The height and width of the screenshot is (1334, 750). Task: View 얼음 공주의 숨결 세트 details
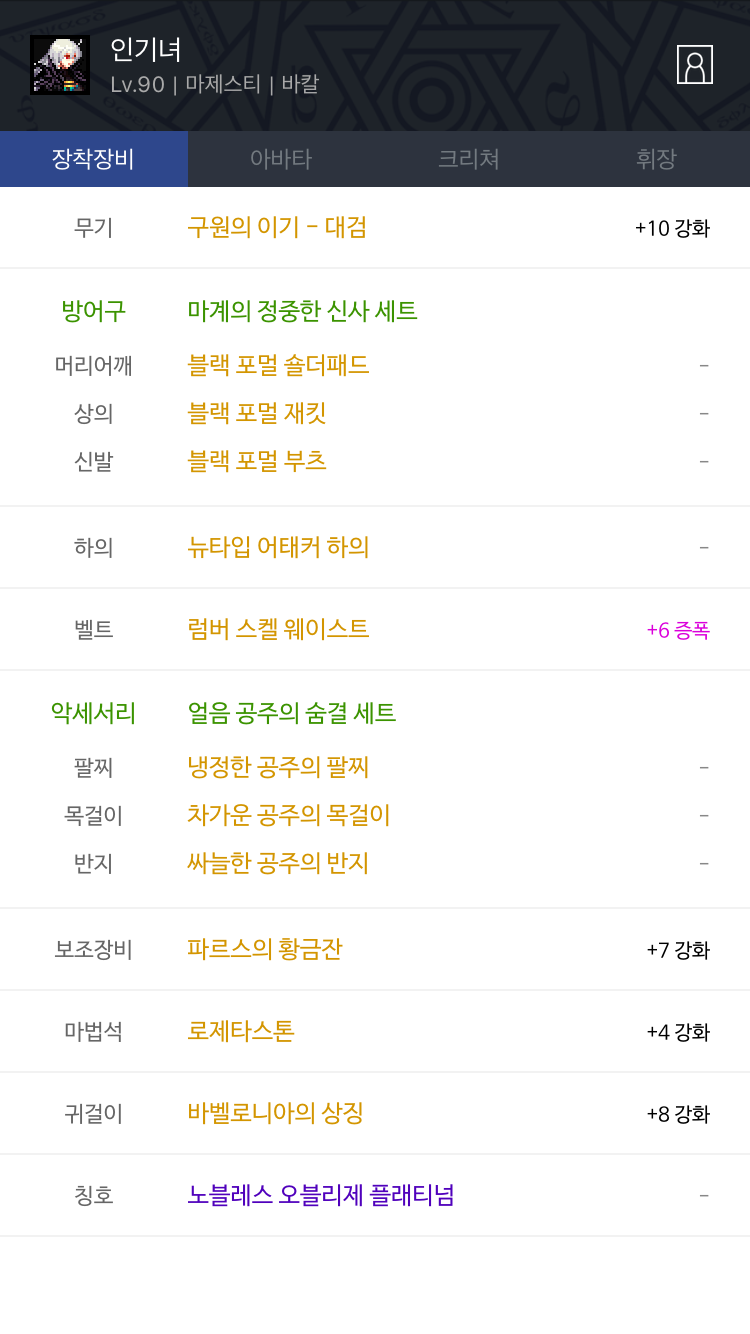[x=292, y=713]
